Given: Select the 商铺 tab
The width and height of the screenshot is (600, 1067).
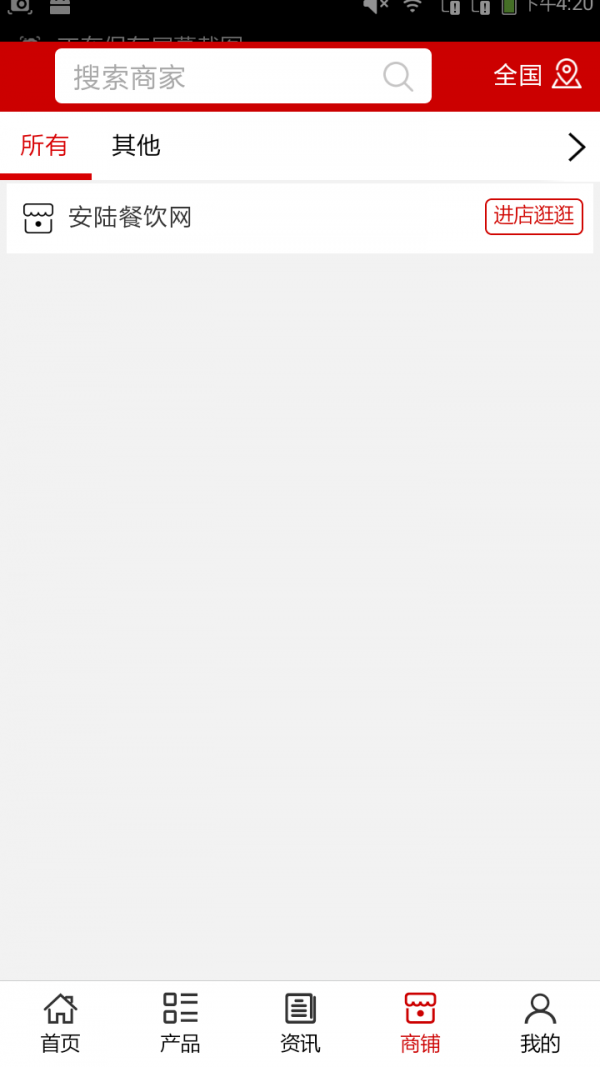Looking at the screenshot, I should coord(420,1023).
